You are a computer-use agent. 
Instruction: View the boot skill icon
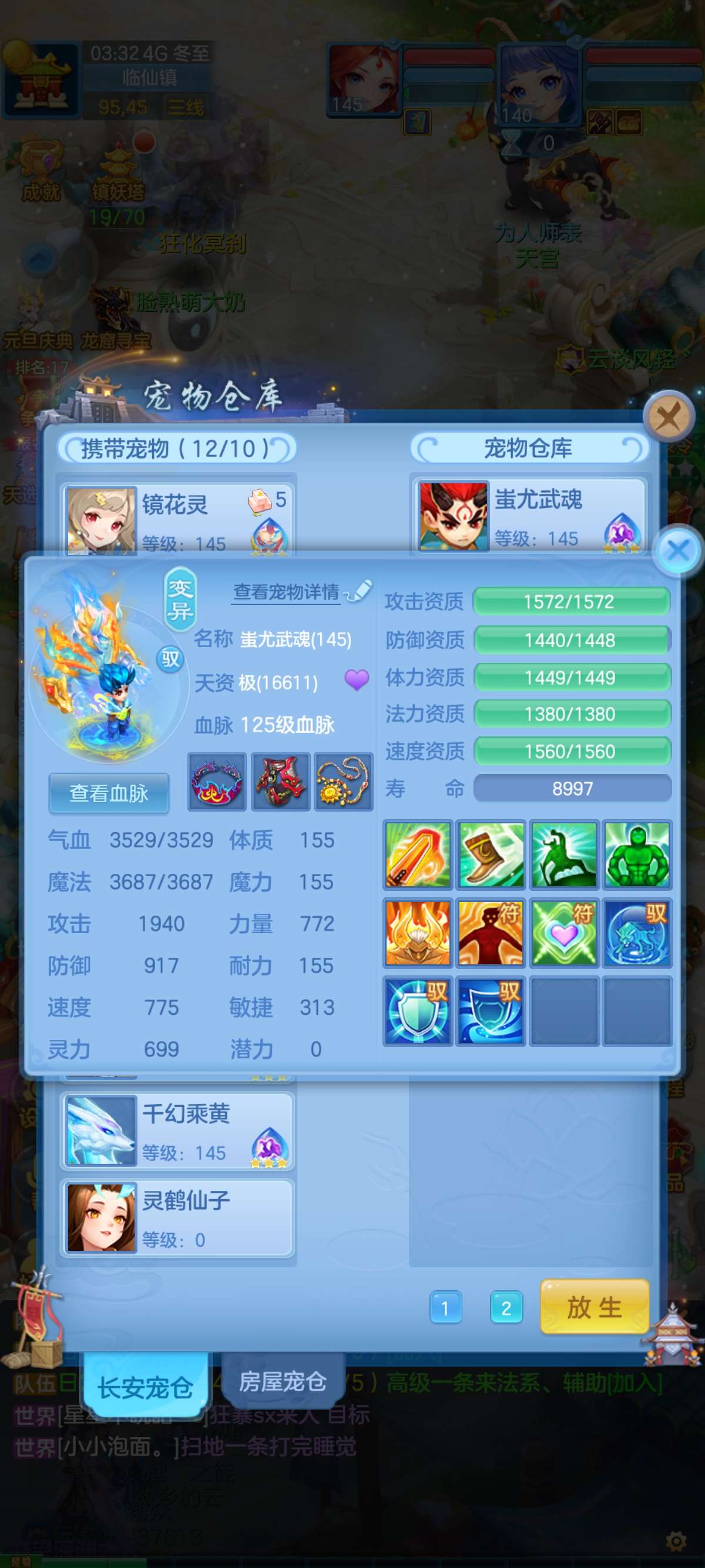pyautogui.click(x=491, y=854)
